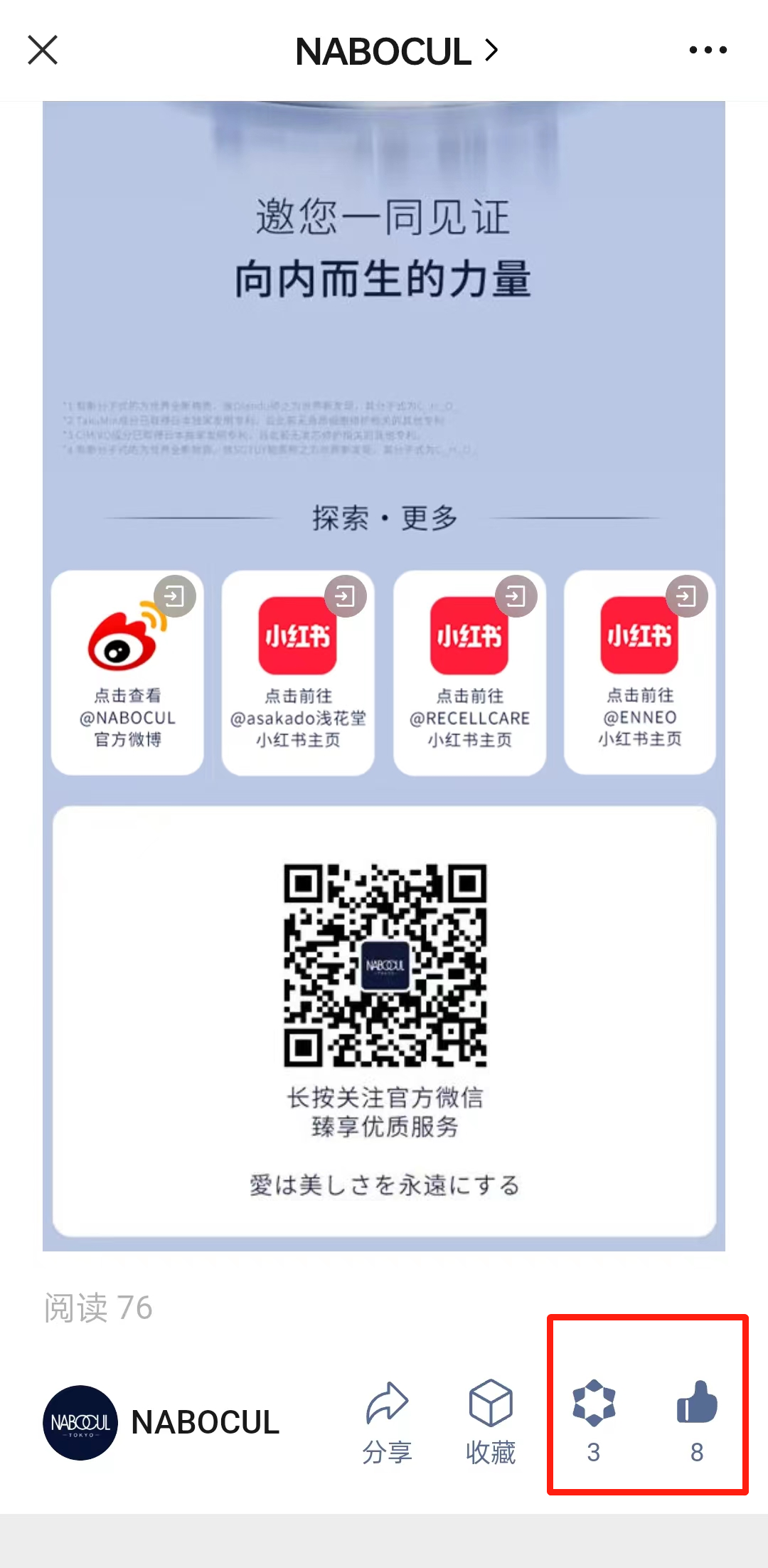The height and width of the screenshot is (1568, 768).
Task: Open the @NABOCUL official Weibo card
Action: click(127, 672)
